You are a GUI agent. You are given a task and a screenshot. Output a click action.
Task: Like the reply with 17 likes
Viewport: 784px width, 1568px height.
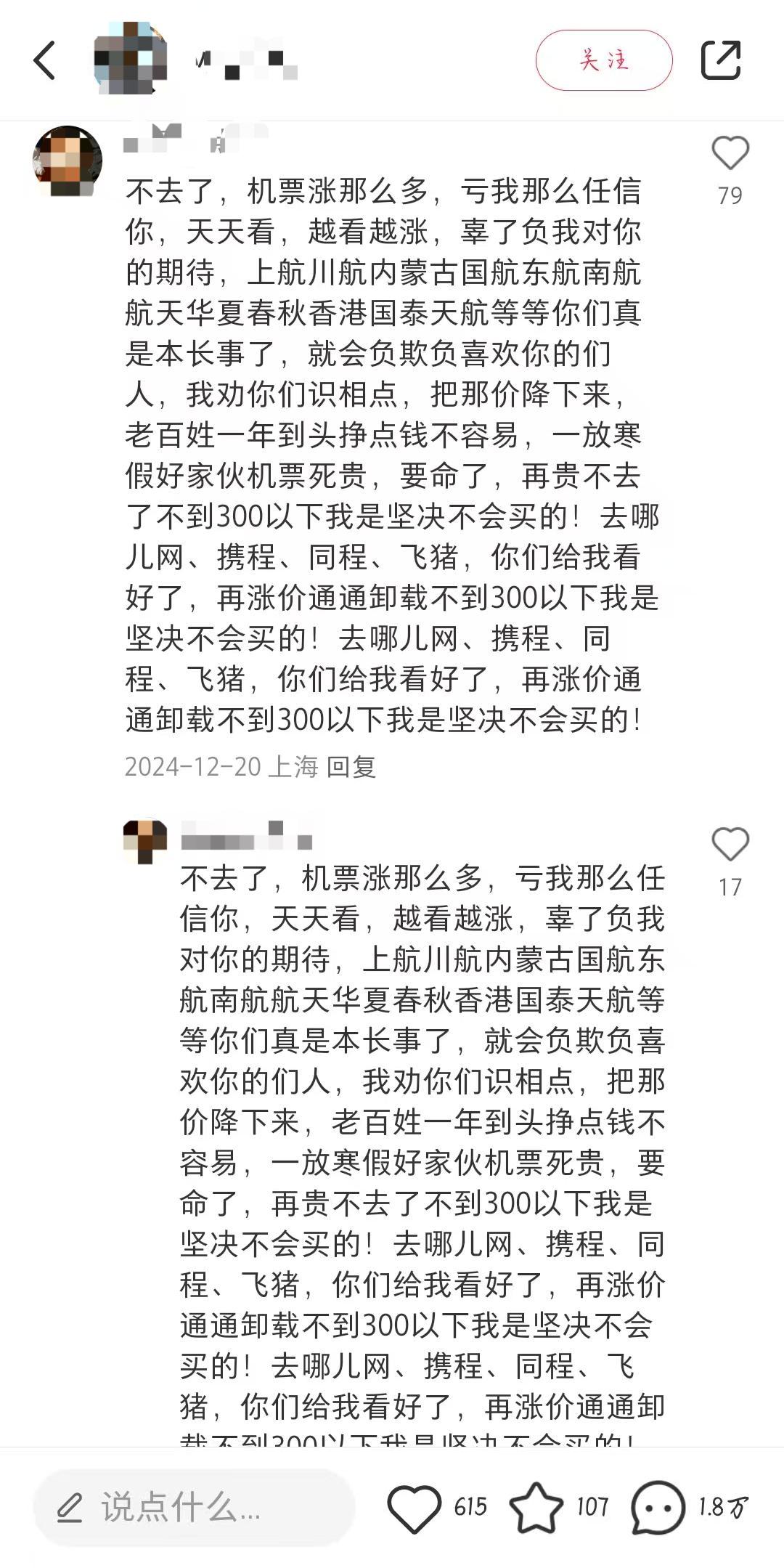click(x=730, y=844)
